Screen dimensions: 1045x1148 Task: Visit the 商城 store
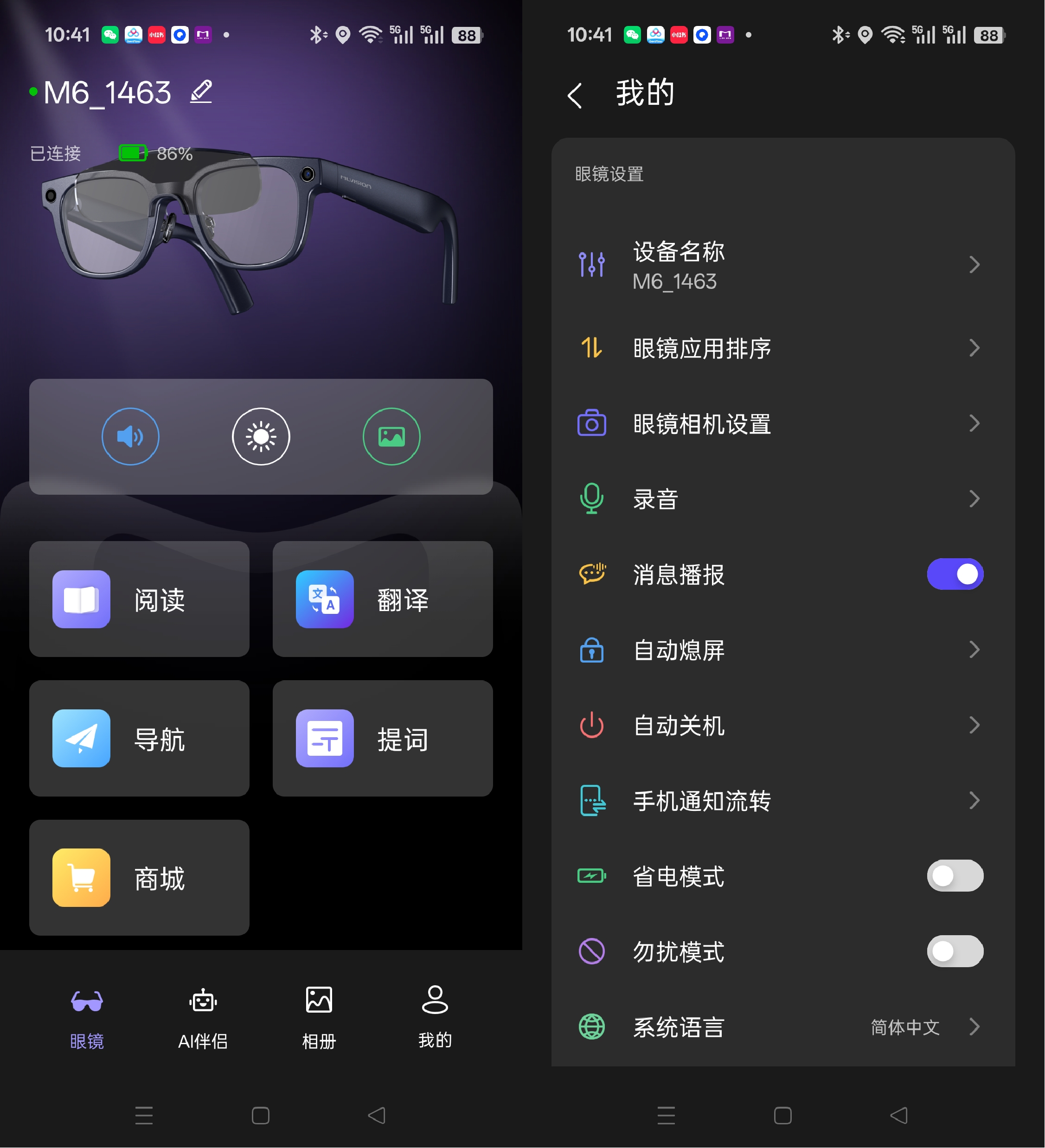pyautogui.click(x=139, y=878)
